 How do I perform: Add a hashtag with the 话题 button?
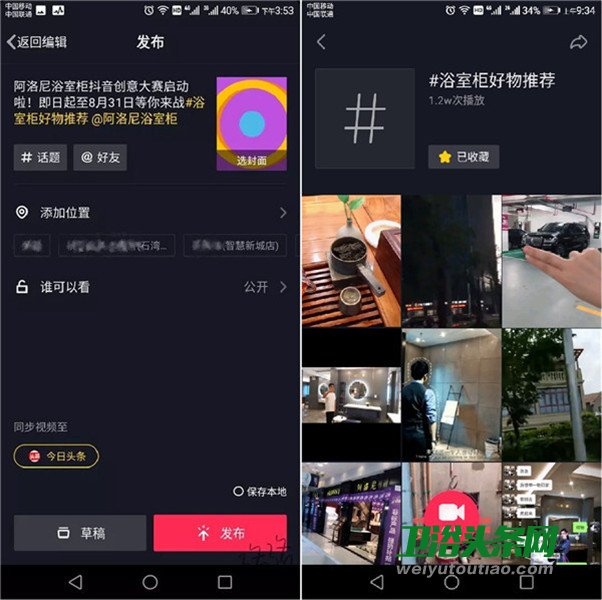pyautogui.click(x=40, y=157)
